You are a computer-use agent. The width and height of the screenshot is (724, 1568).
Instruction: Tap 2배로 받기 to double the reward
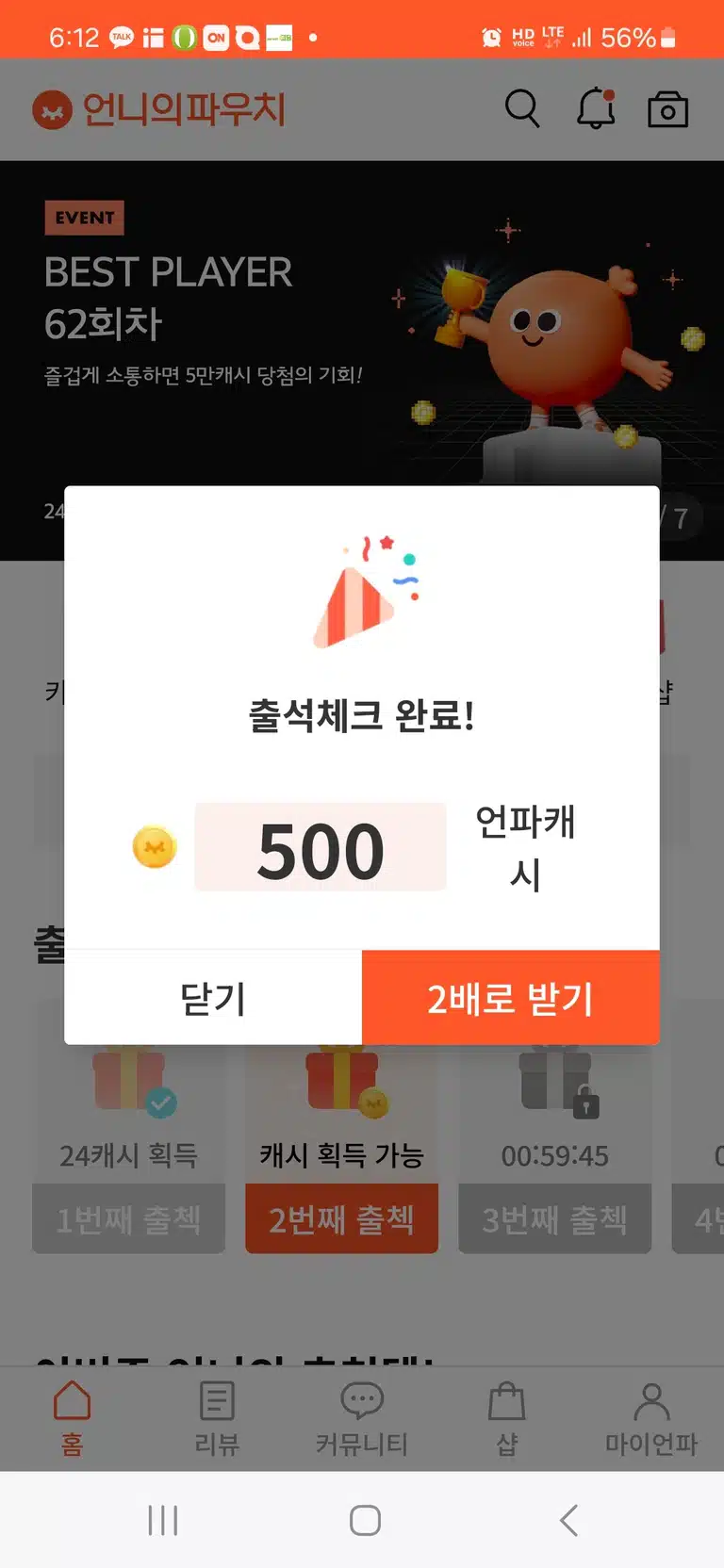coord(510,997)
